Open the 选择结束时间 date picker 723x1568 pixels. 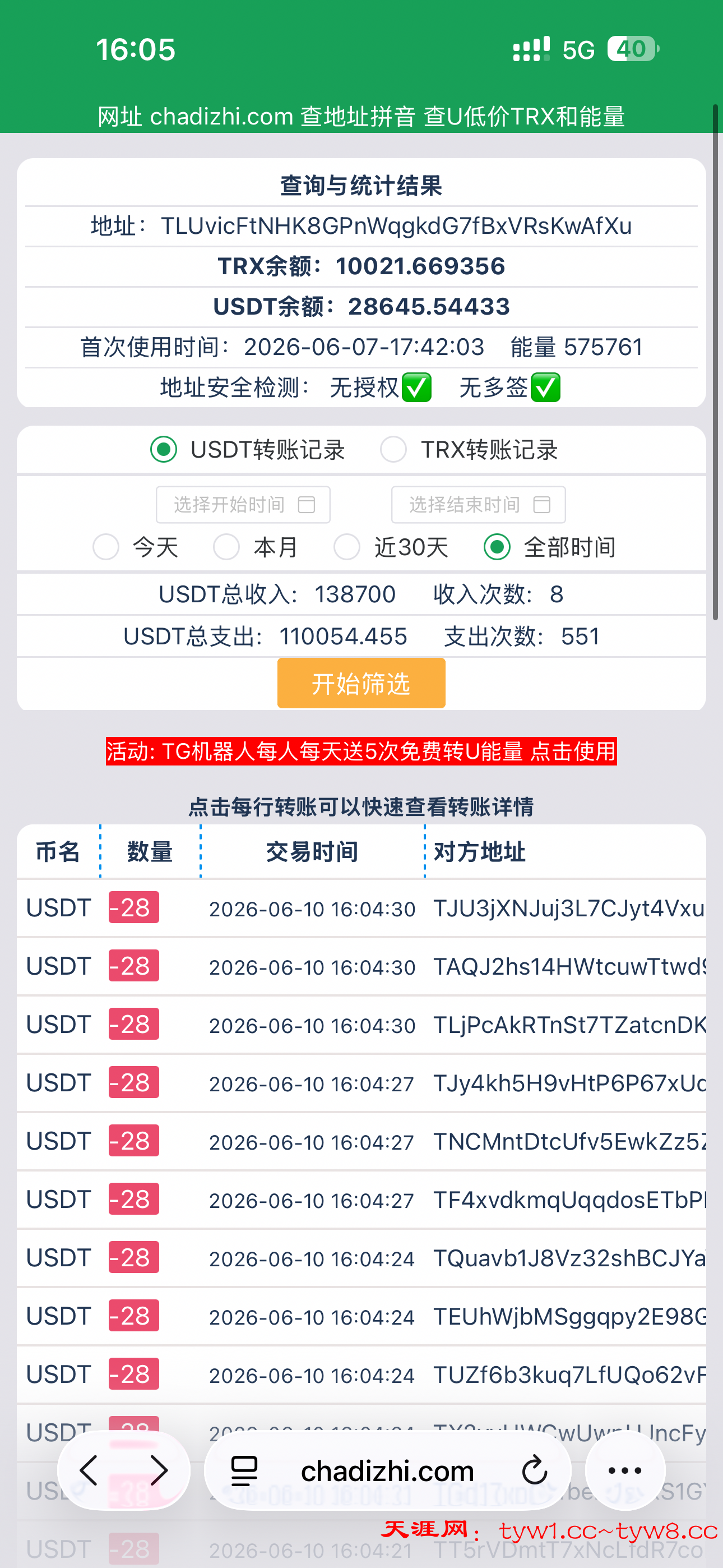478,505
